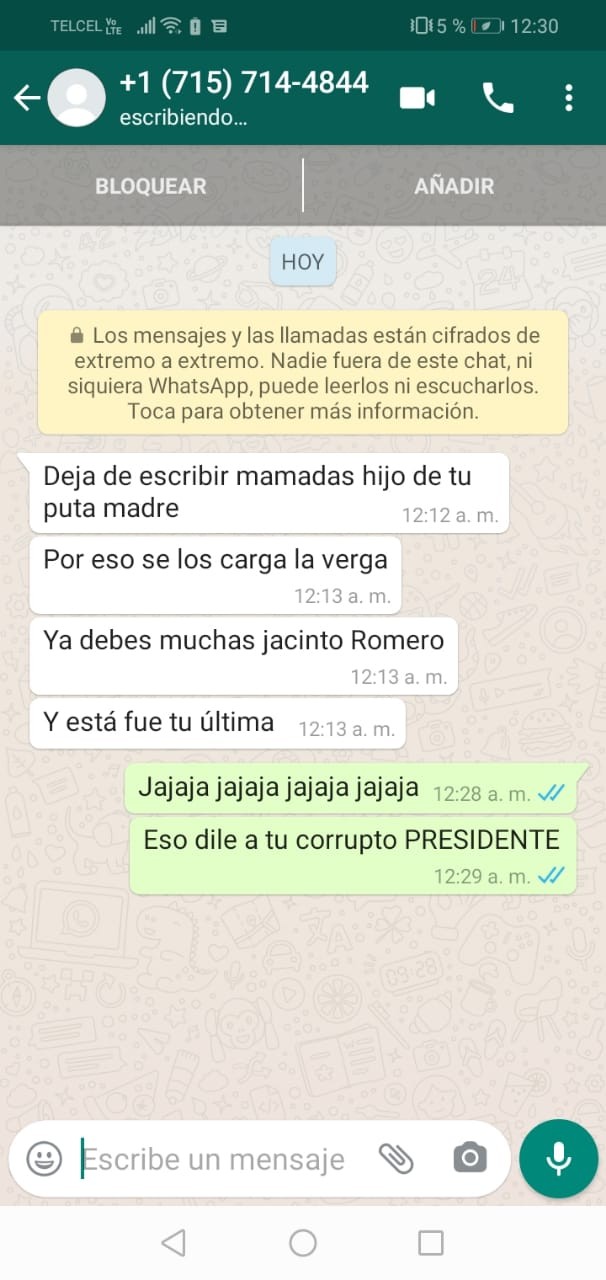The image size is (606, 1280).
Task: Open recent apps from navigation bar
Action: (x=431, y=1243)
